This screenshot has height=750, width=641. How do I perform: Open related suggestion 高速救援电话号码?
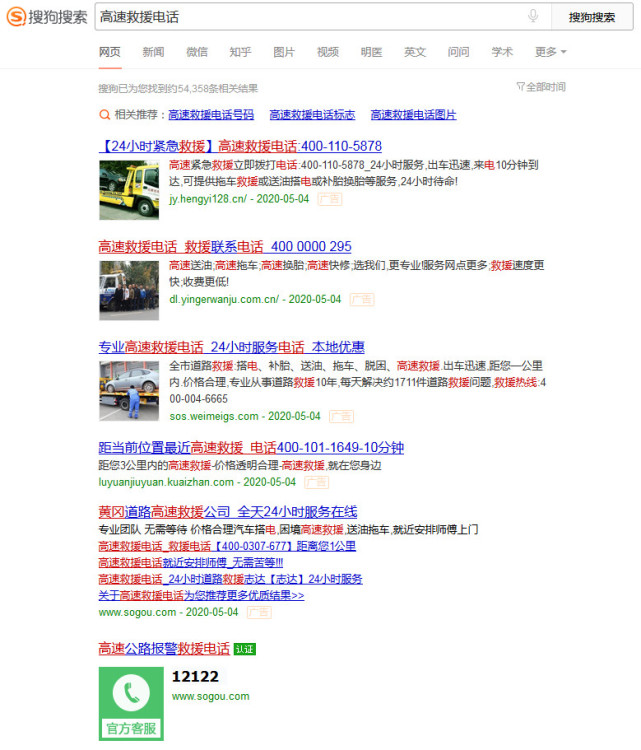[x=211, y=115]
